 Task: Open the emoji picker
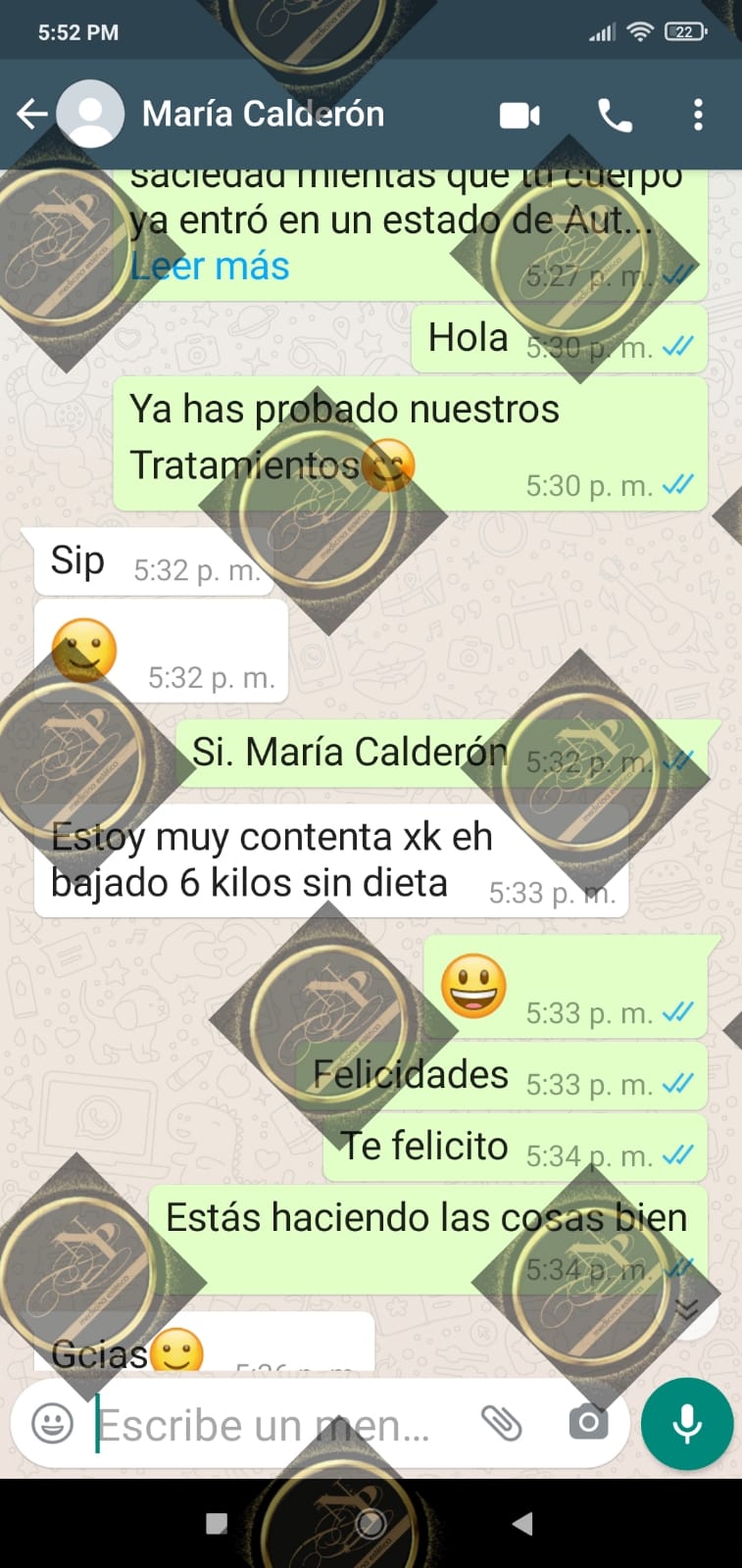point(52,1423)
